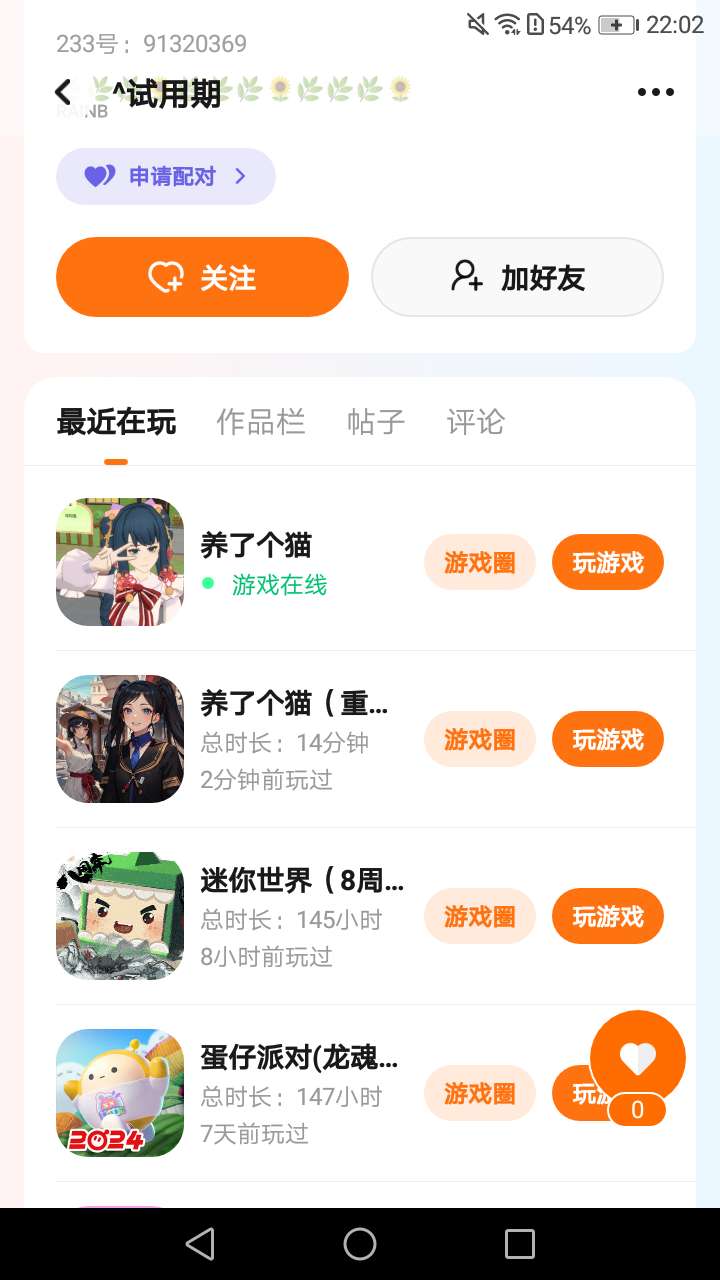720x1280 pixels.
Task: Open the 评论 tab
Action: click(475, 422)
